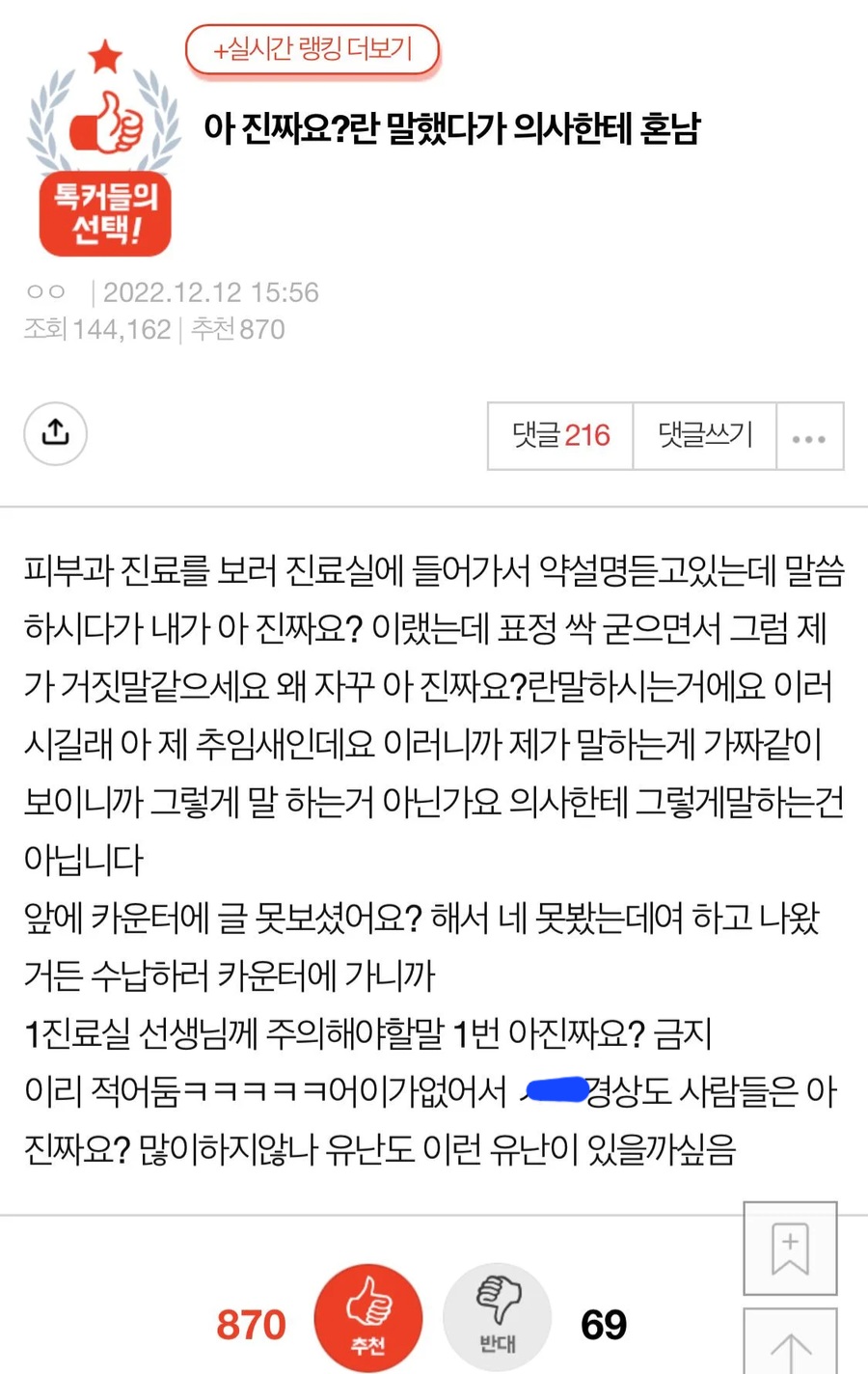The image size is (868, 1374).
Task: Open the real-time ranking more button
Action: point(312,49)
